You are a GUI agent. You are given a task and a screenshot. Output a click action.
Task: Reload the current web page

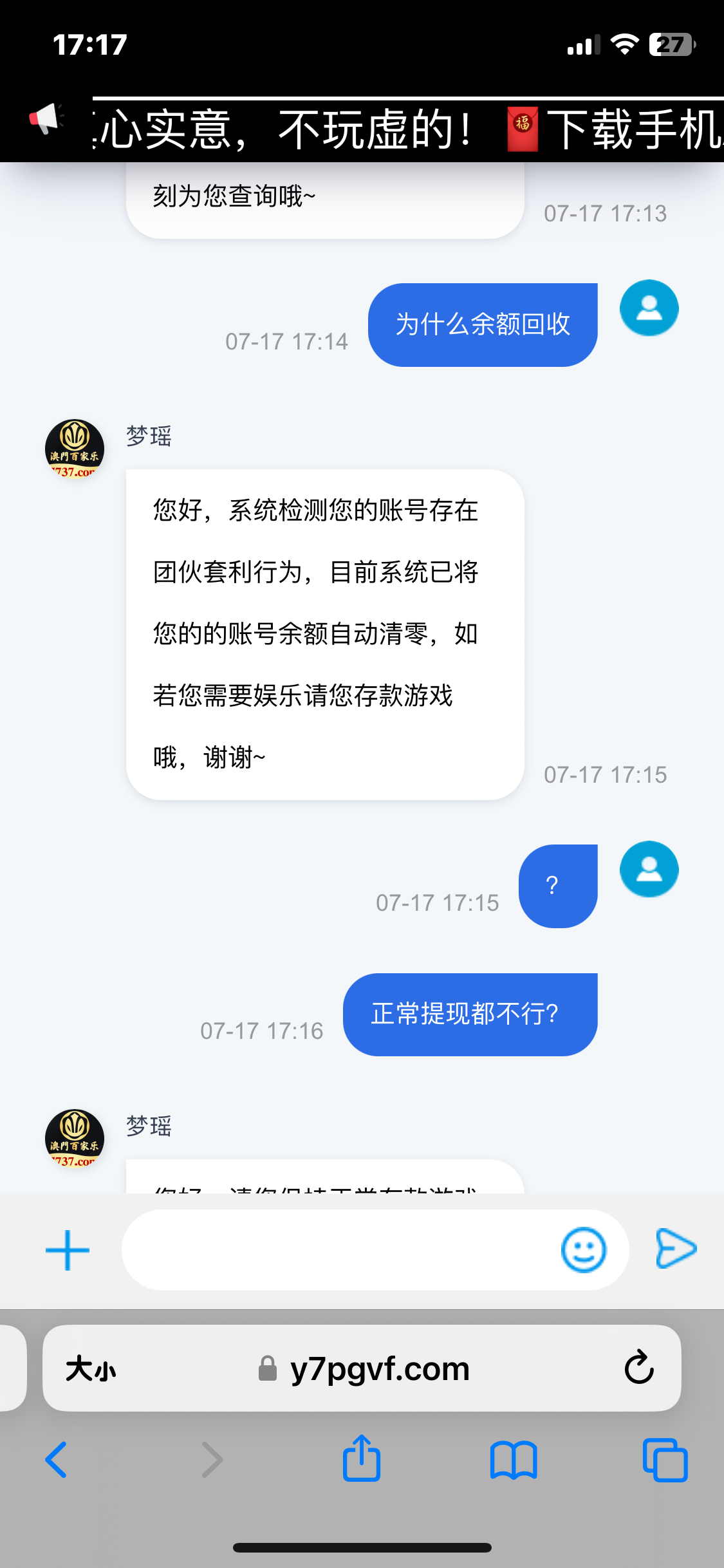pos(638,1368)
